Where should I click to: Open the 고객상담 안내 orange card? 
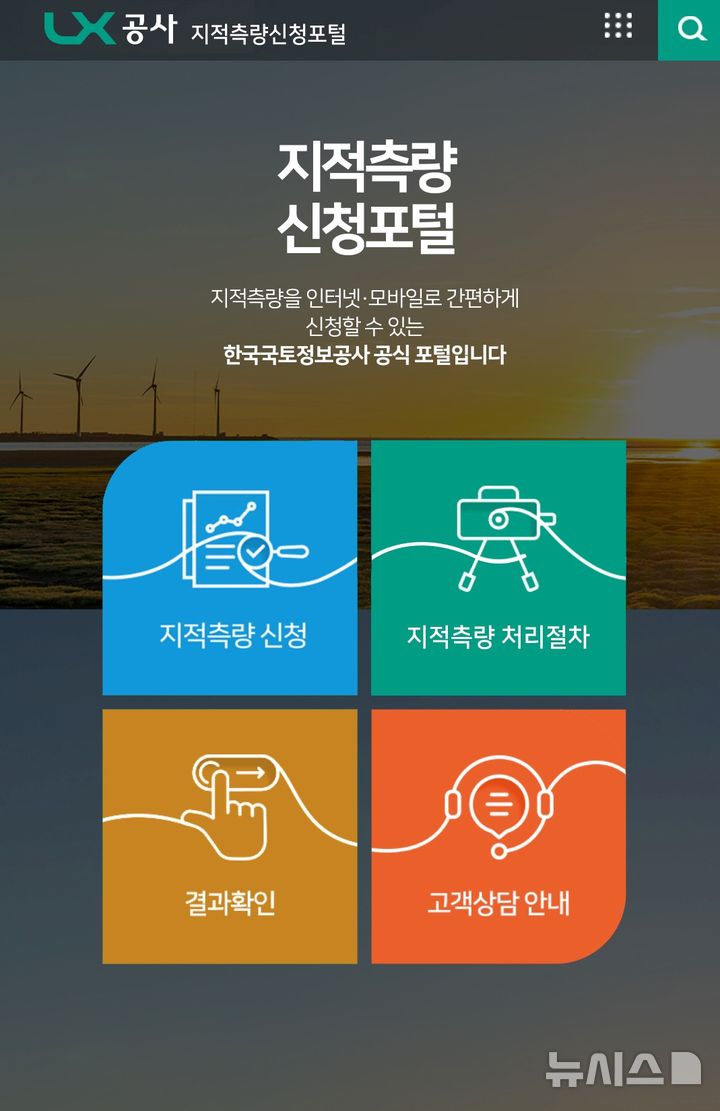coord(498,835)
